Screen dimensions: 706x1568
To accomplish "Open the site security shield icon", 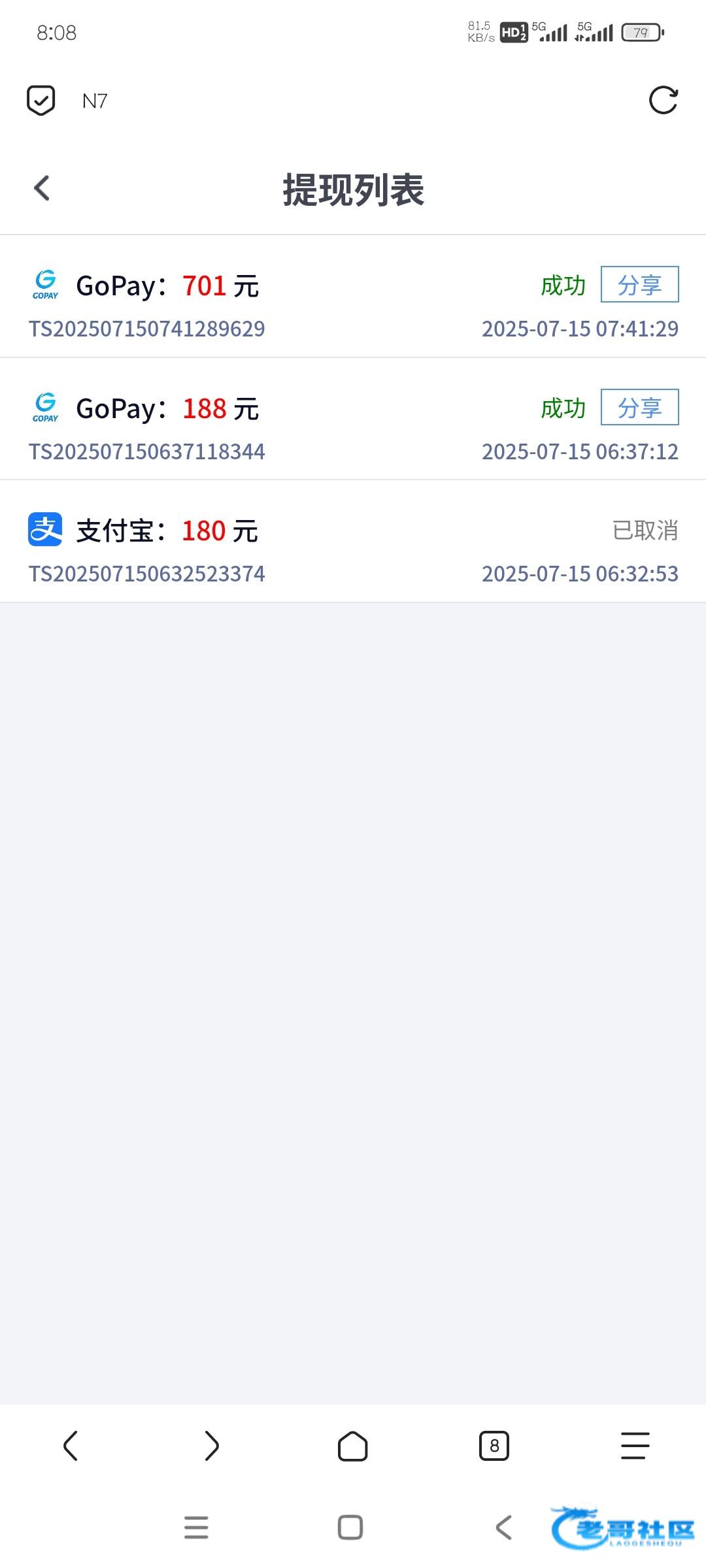I will (41, 101).
